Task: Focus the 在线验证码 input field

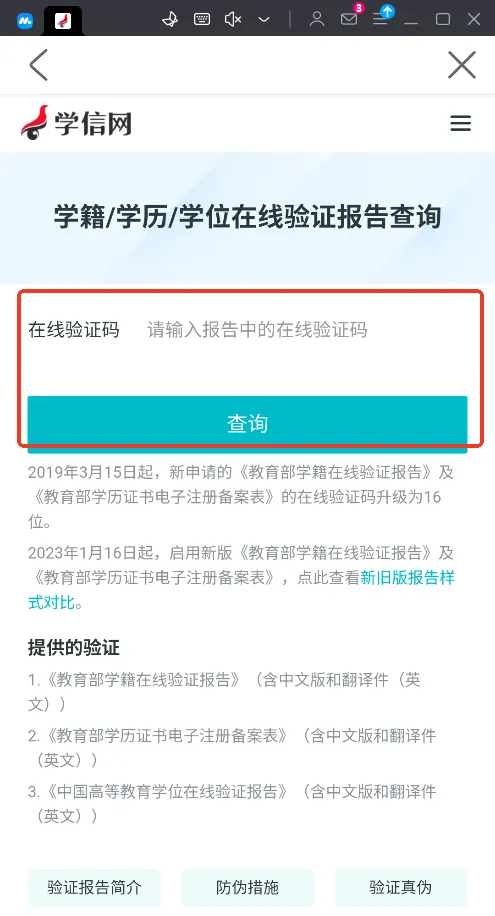Action: click(304, 330)
